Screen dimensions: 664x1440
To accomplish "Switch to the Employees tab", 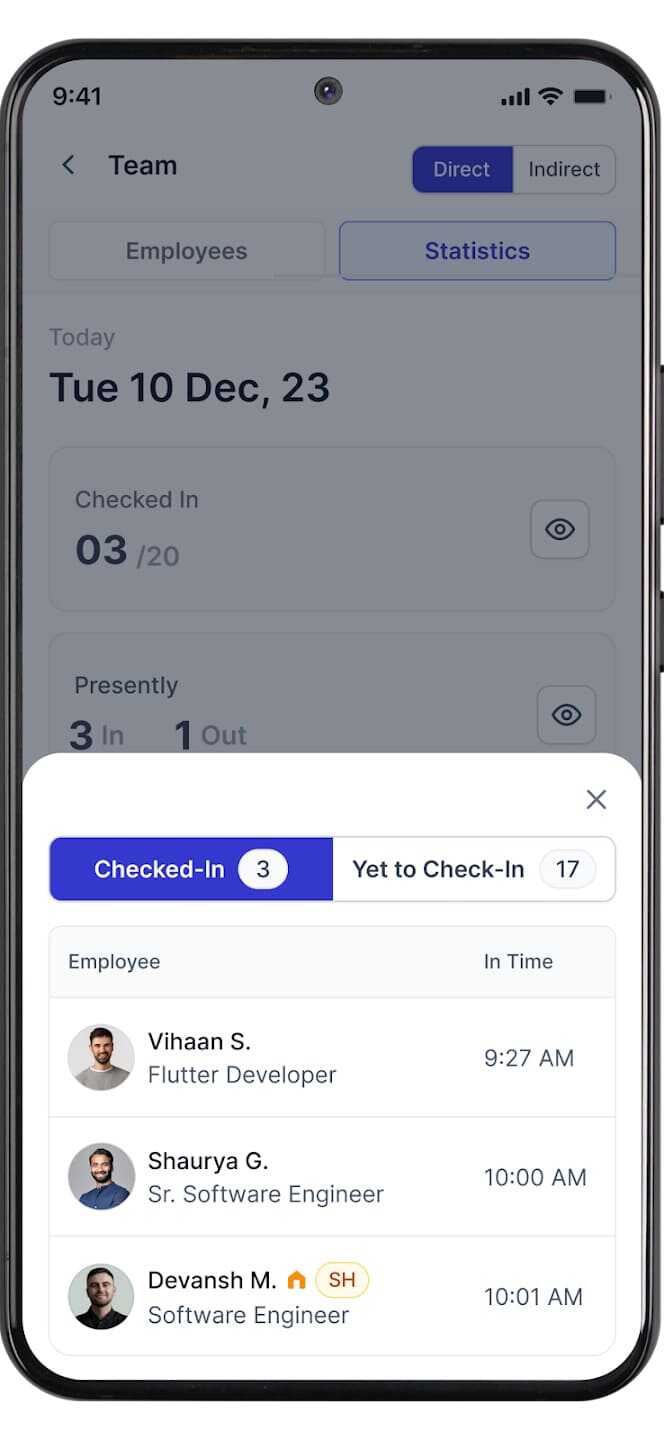I will point(187,251).
